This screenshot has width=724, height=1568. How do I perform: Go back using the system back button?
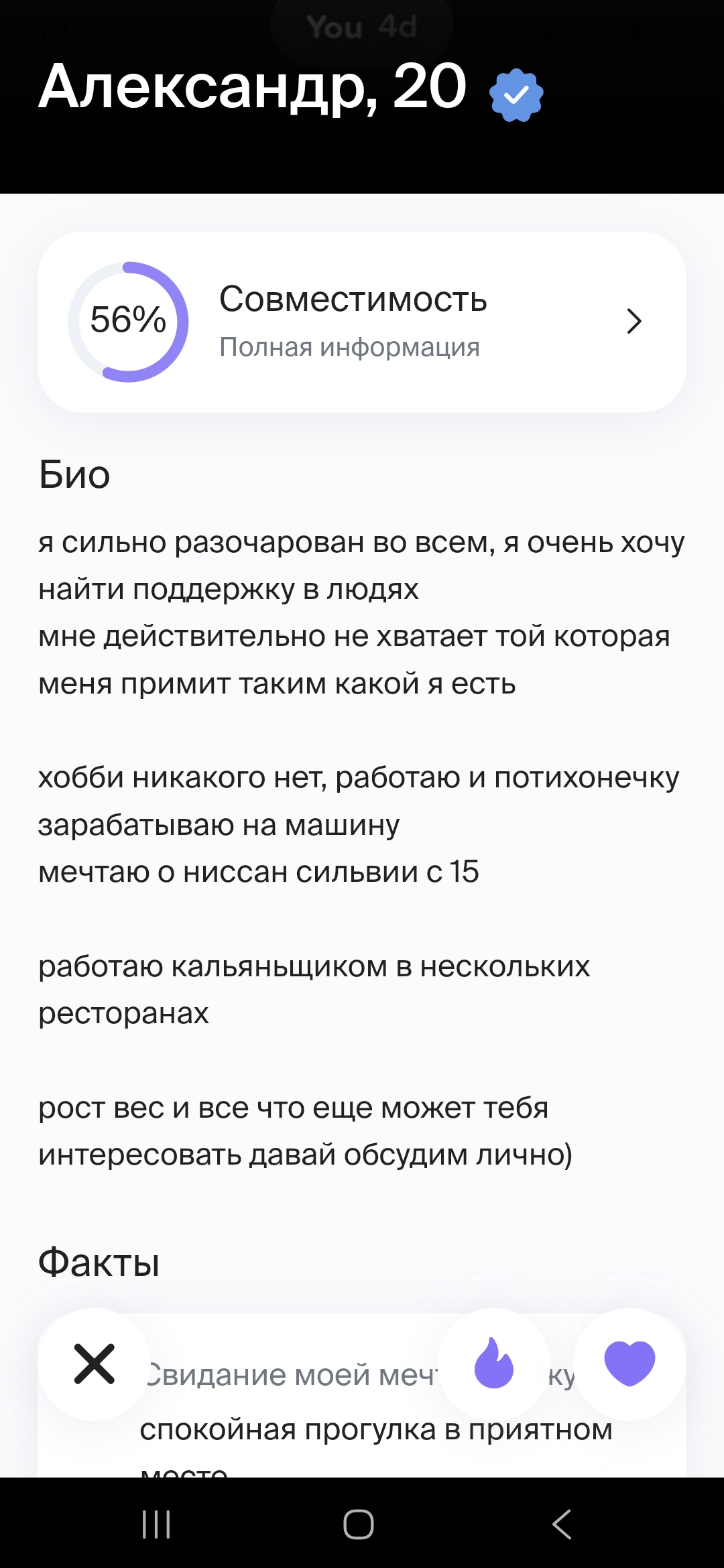(562, 1524)
